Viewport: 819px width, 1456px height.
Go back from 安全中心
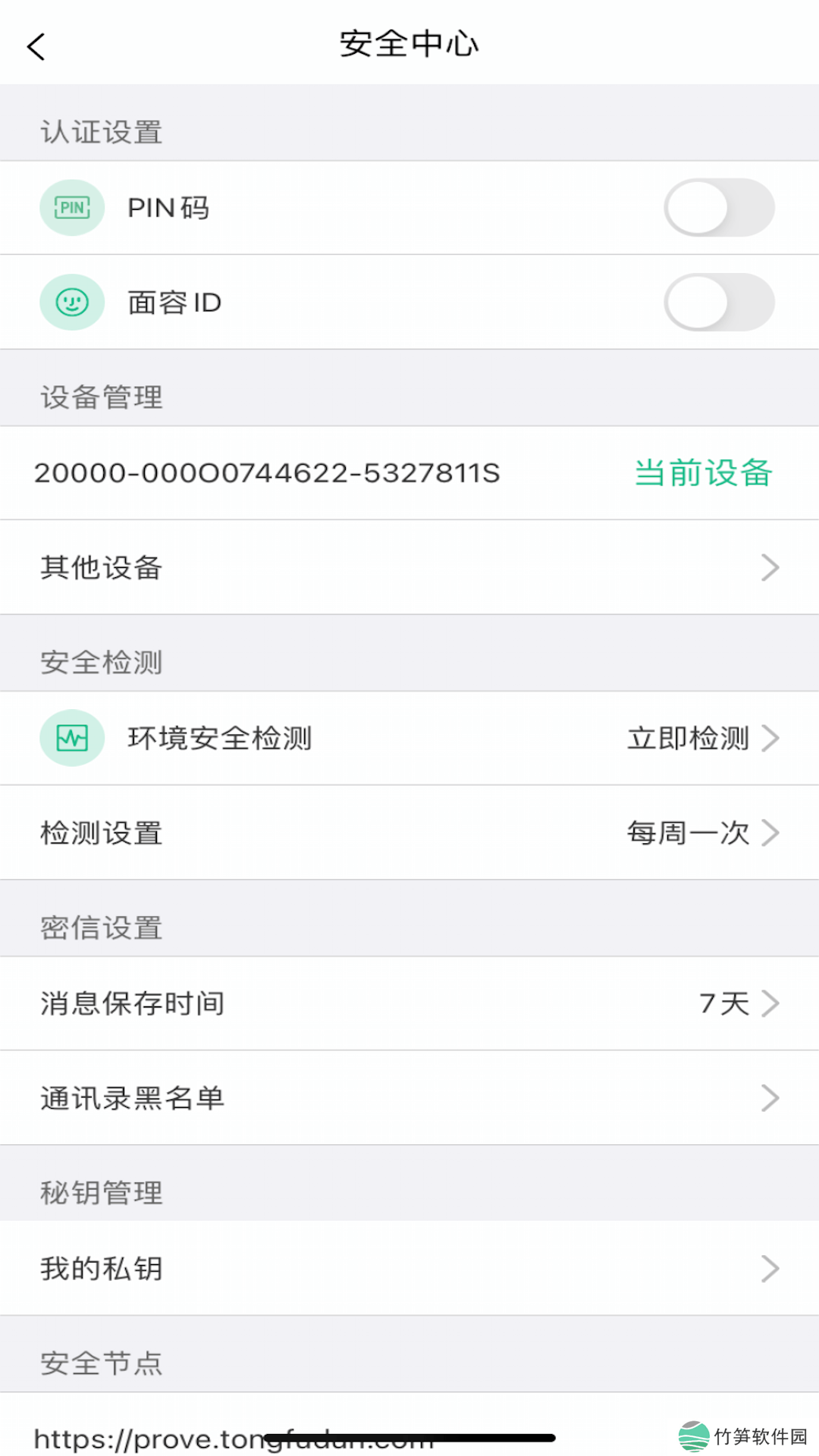pyautogui.click(x=36, y=46)
